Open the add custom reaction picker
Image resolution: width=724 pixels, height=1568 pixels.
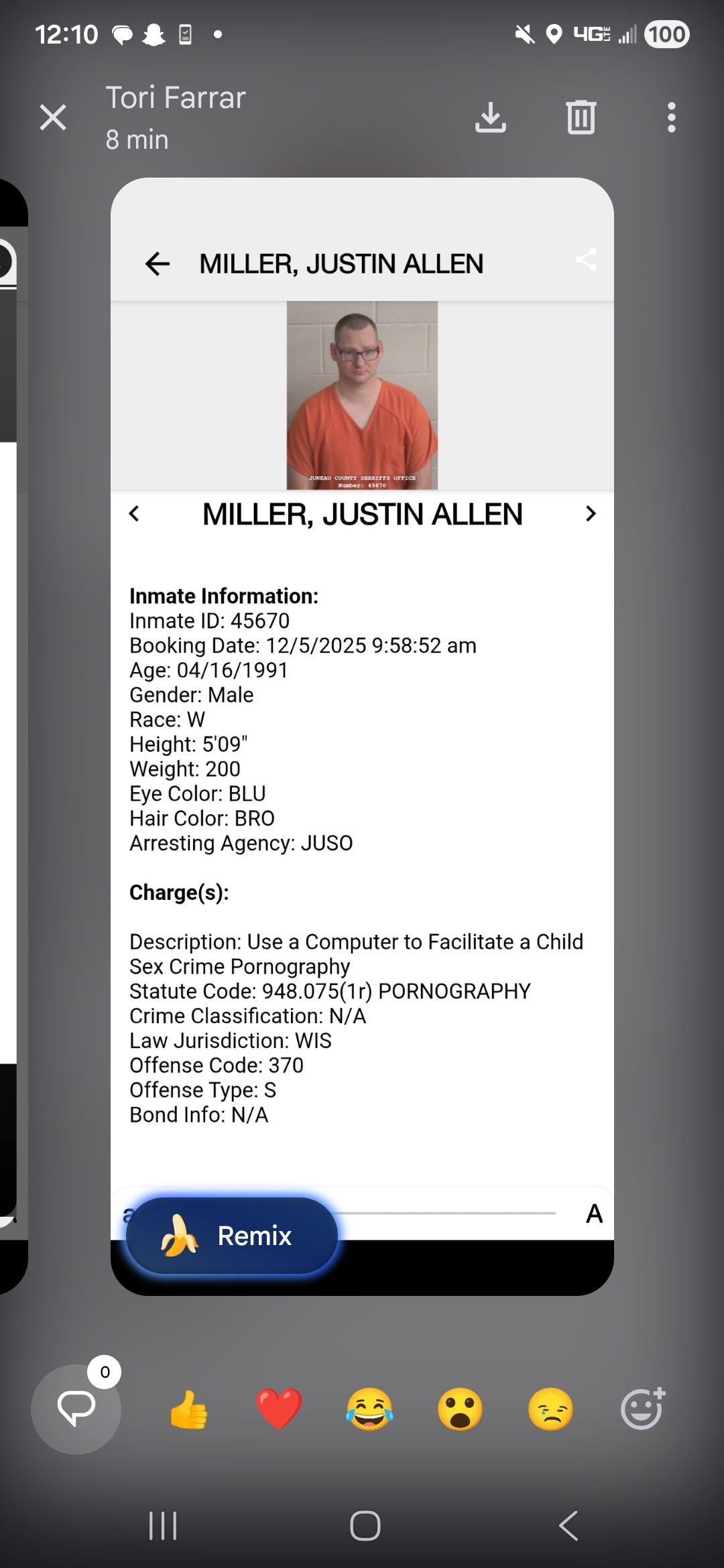pos(642,1409)
